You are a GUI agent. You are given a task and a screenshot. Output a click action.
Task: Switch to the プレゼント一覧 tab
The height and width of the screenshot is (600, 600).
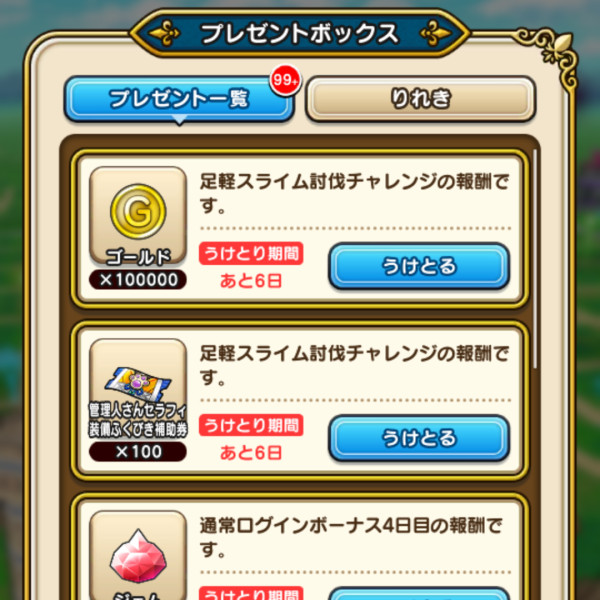[x=180, y=99]
